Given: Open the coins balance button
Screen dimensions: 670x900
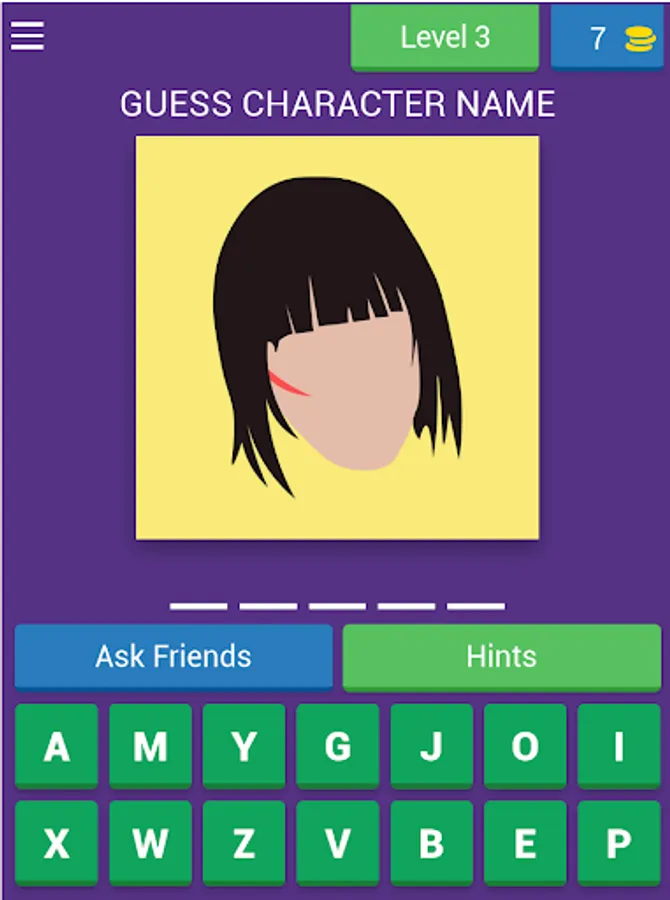Looking at the screenshot, I should (607, 37).
